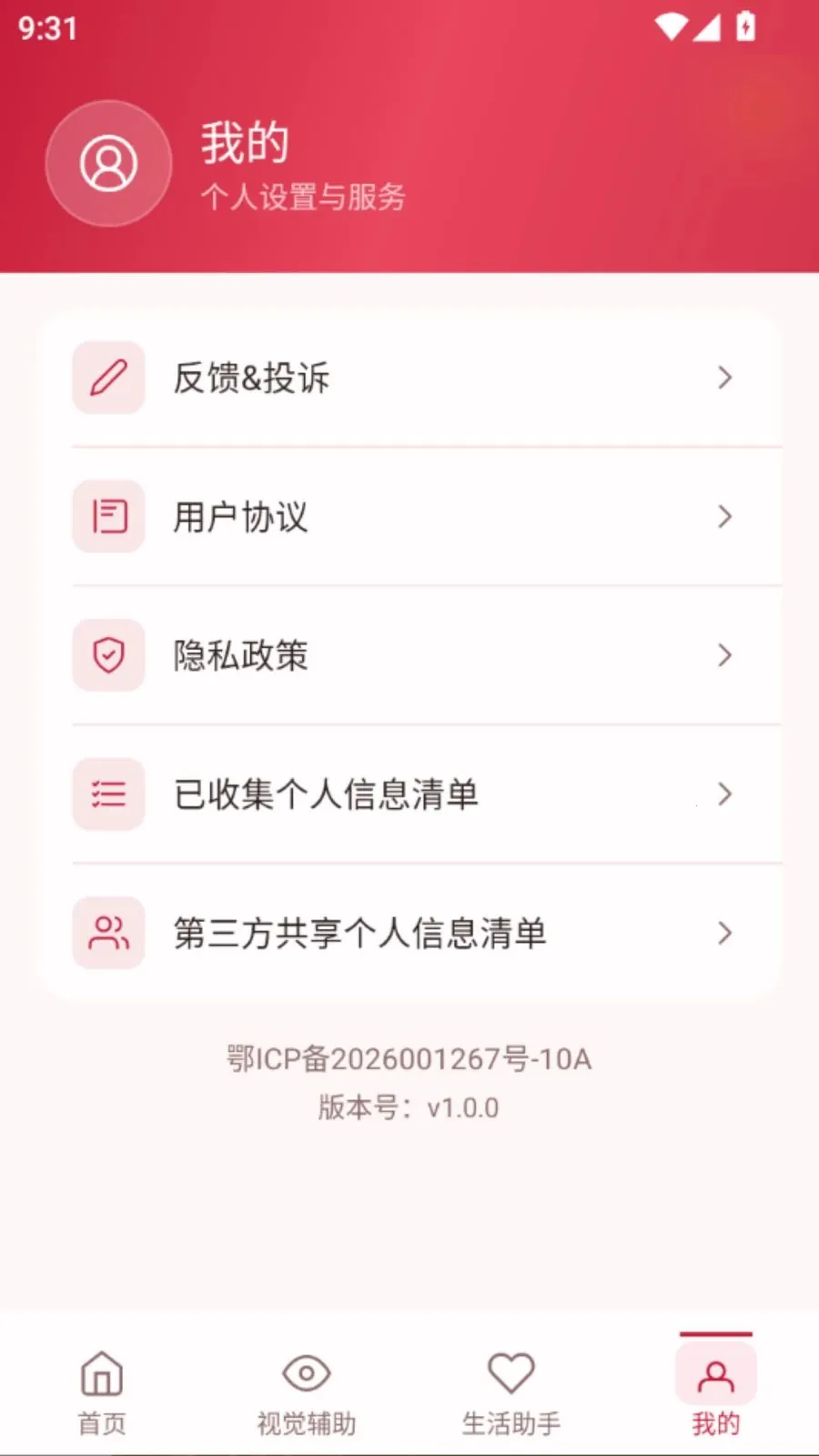Viewport: 819px width, 1456px height.
Task: Expand 隐私政策 using the chevron
Action: pyautogui.click(x=725, y=655)
